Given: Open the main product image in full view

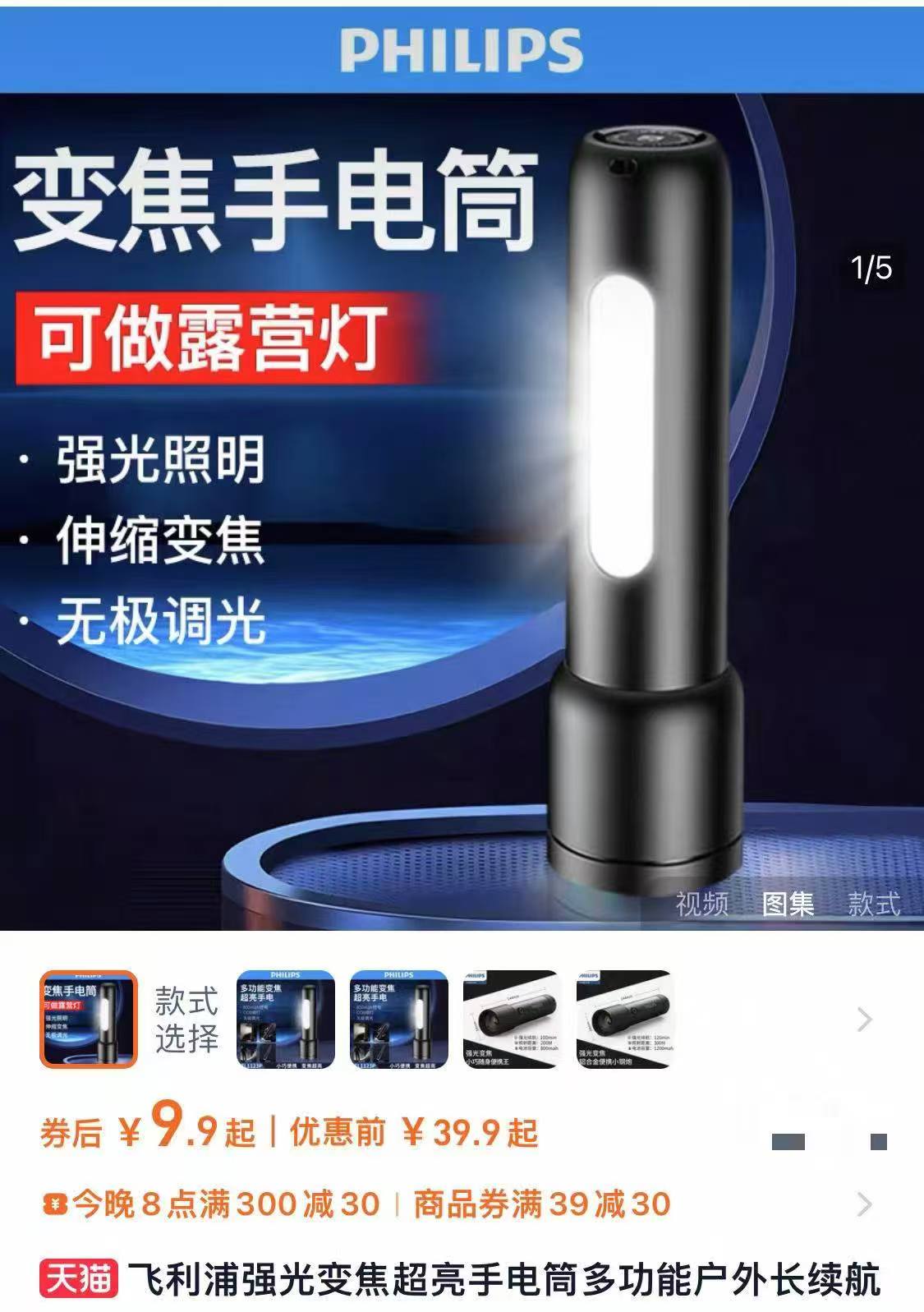Looking at the screenshot, I should pos(460,509).
